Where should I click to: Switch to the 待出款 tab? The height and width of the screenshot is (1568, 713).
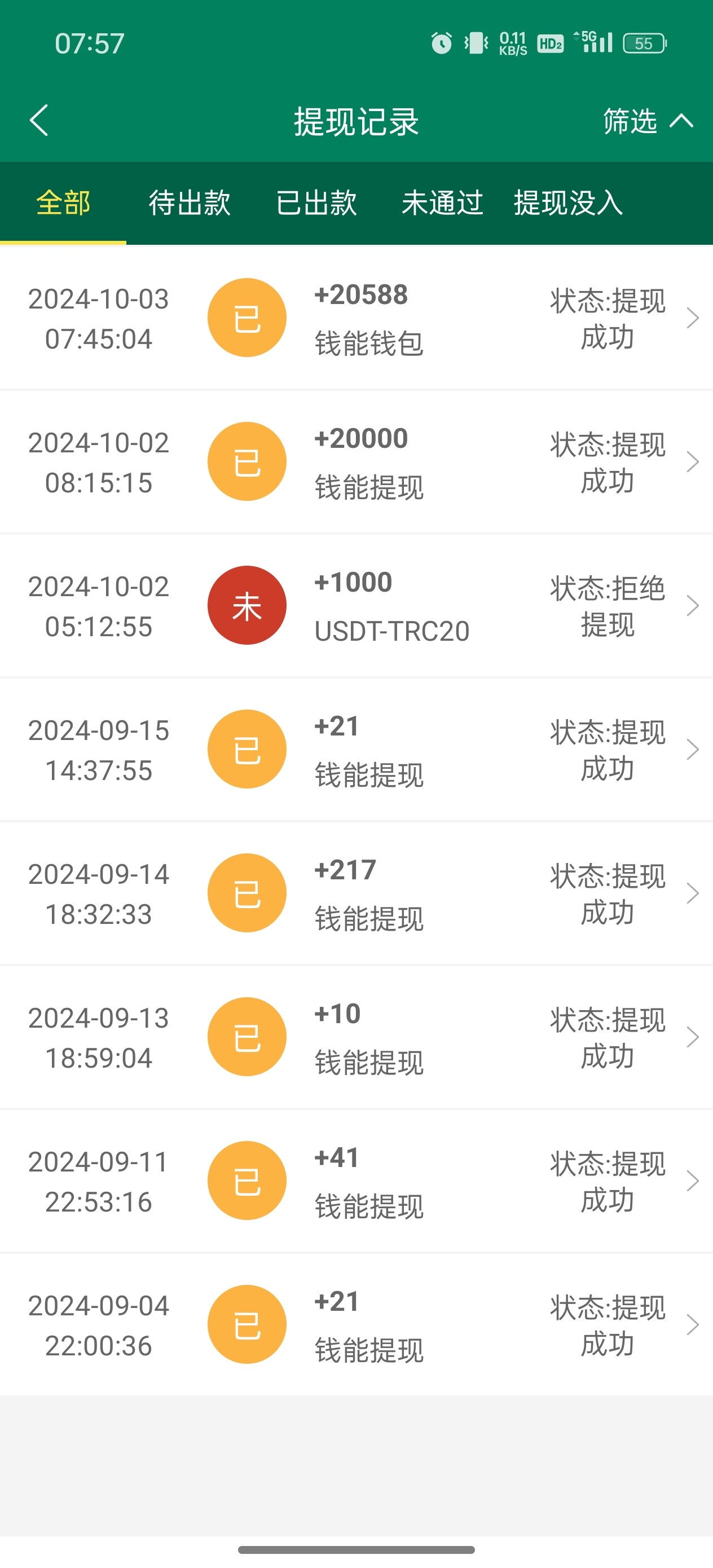tap(190, 202)
